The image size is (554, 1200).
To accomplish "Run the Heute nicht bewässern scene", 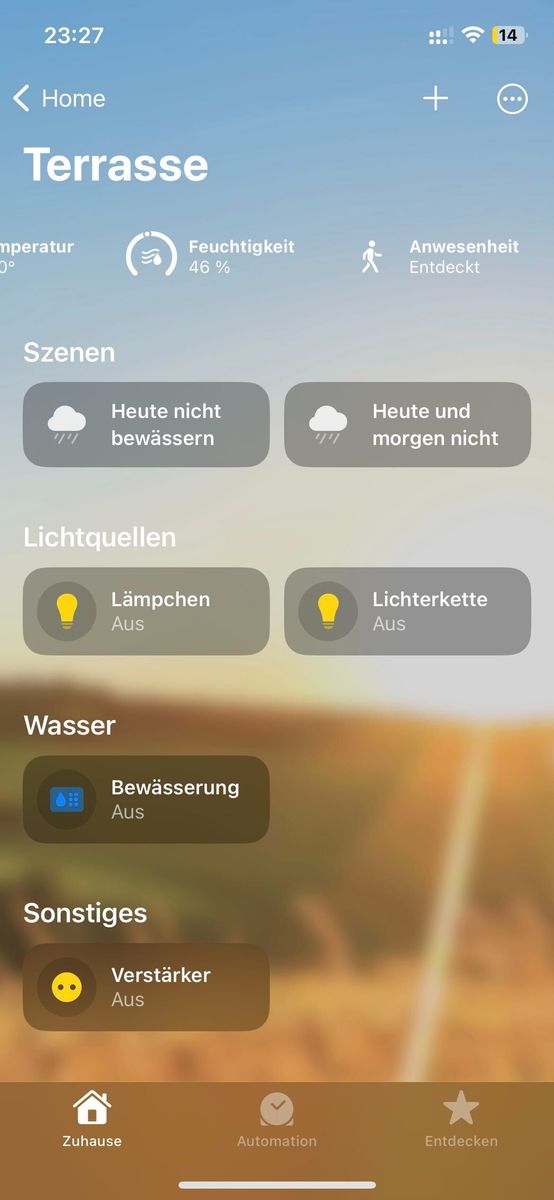I will point(146,424).
